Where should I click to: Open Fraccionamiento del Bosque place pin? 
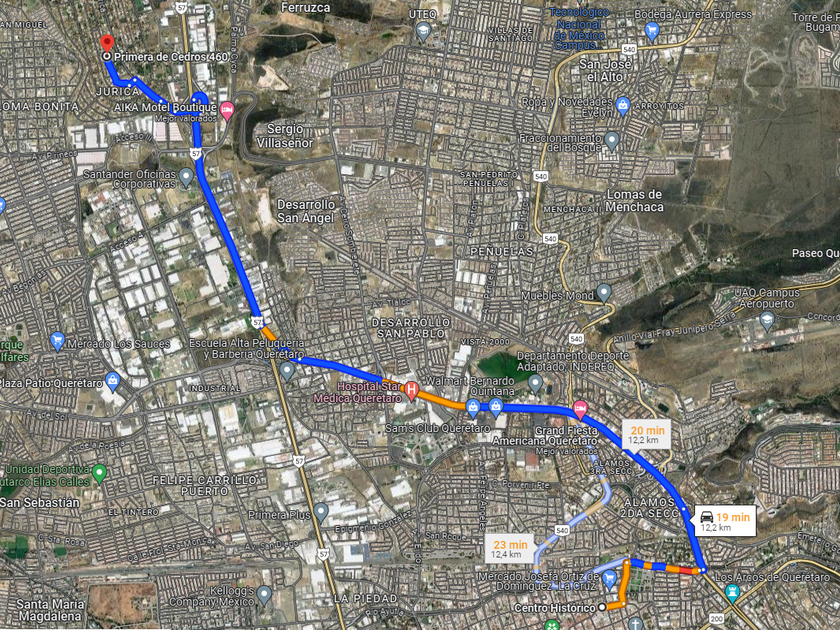[x=611, y=141]
